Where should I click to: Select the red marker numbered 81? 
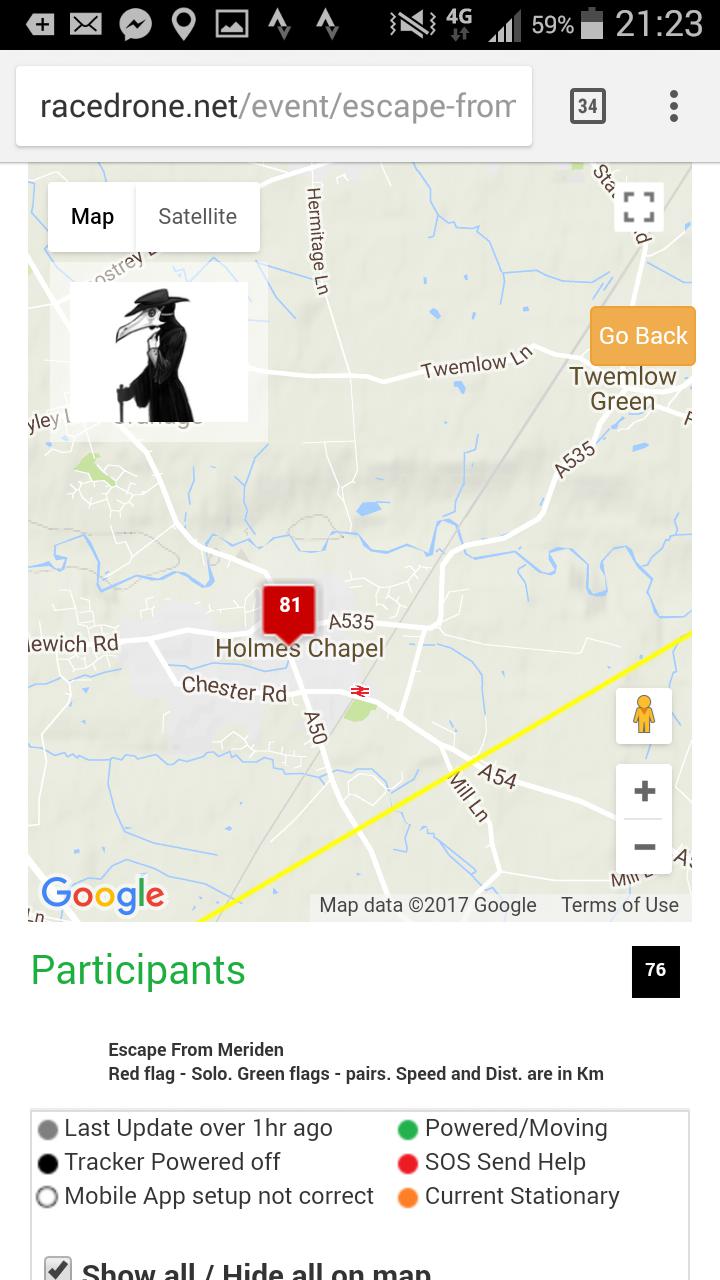(289, 609)
